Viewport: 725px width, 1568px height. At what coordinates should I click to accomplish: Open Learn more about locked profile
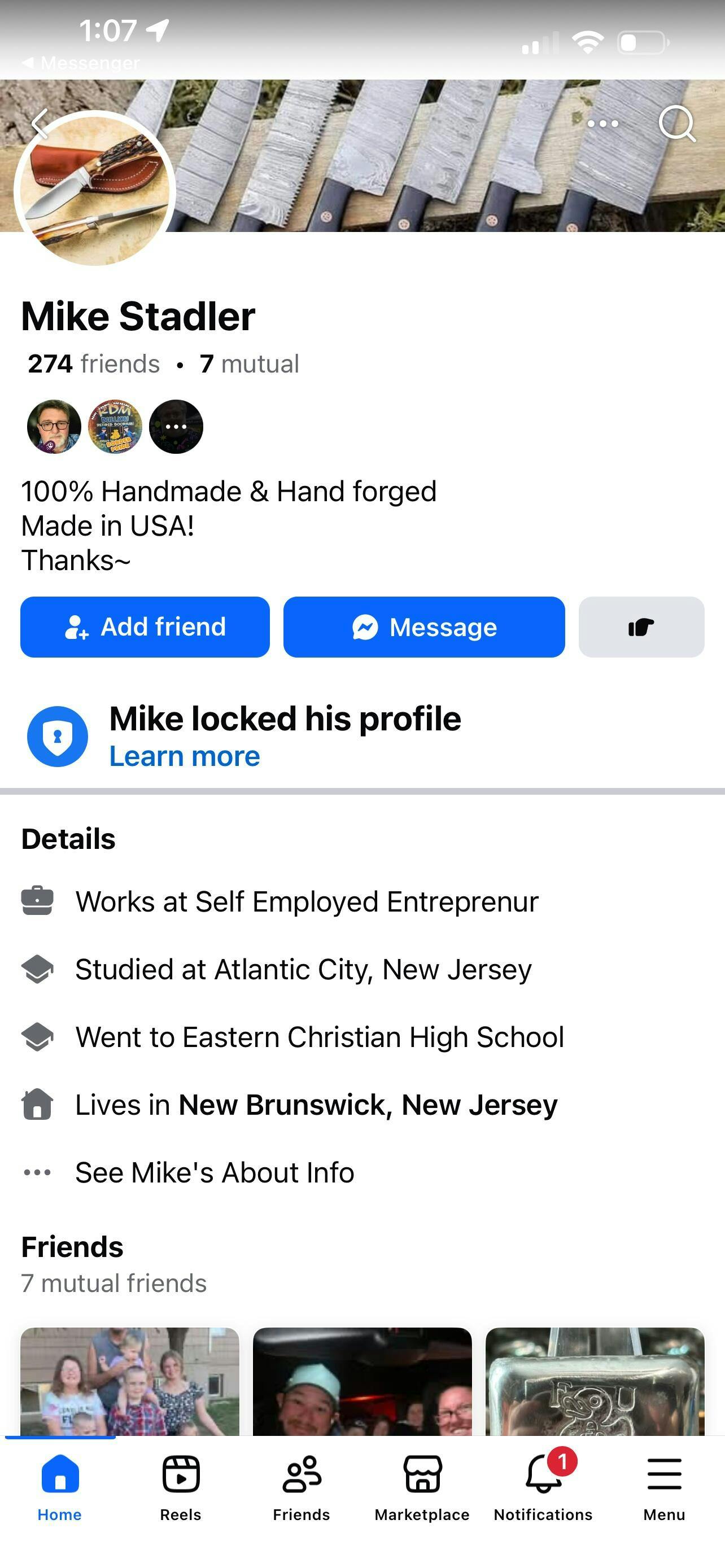tap(185, 756)
